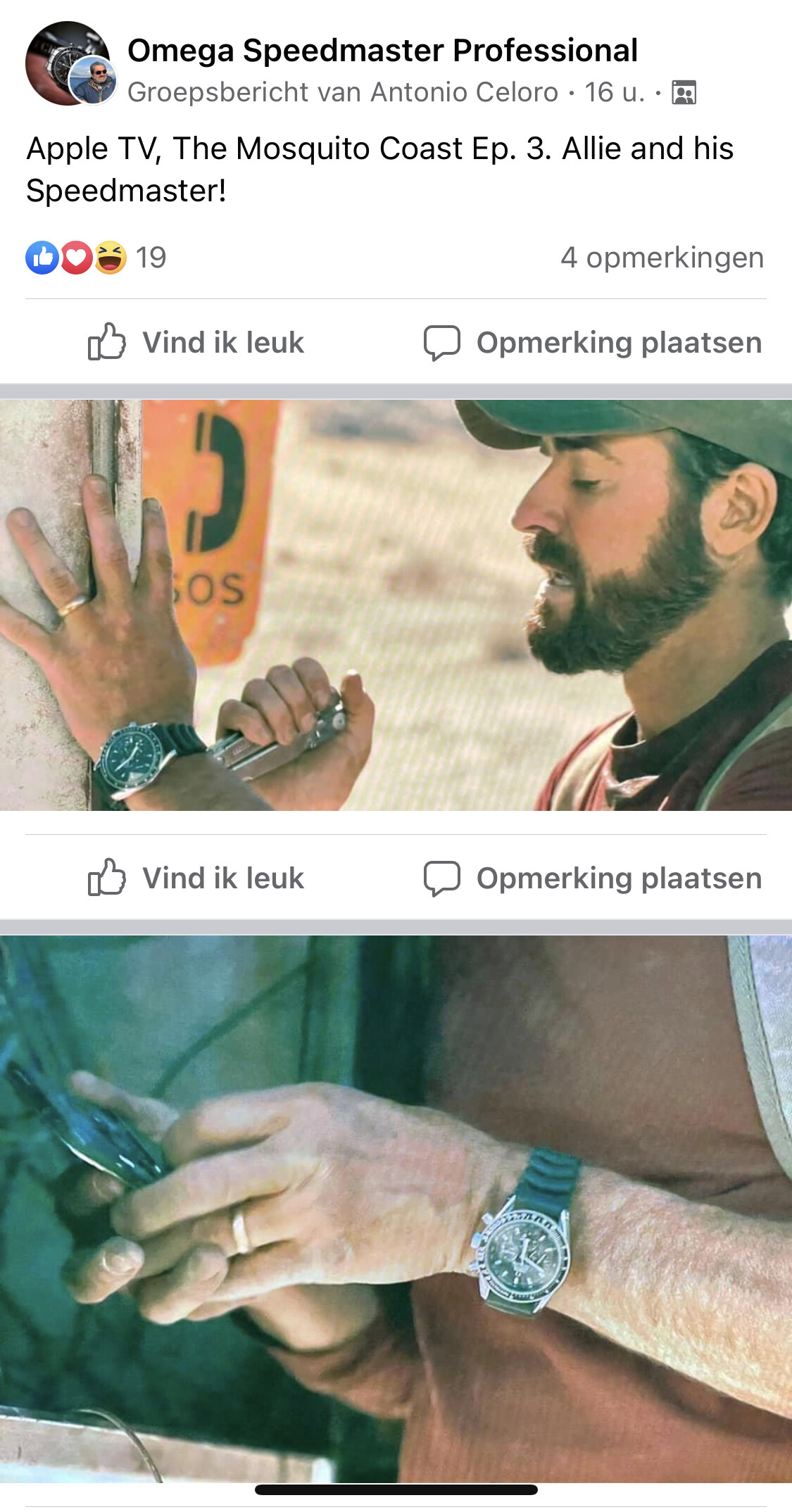Open the SOS phone photo
Screen dimensions: 792x1512
pyautogui.click(x=396, y=605)
